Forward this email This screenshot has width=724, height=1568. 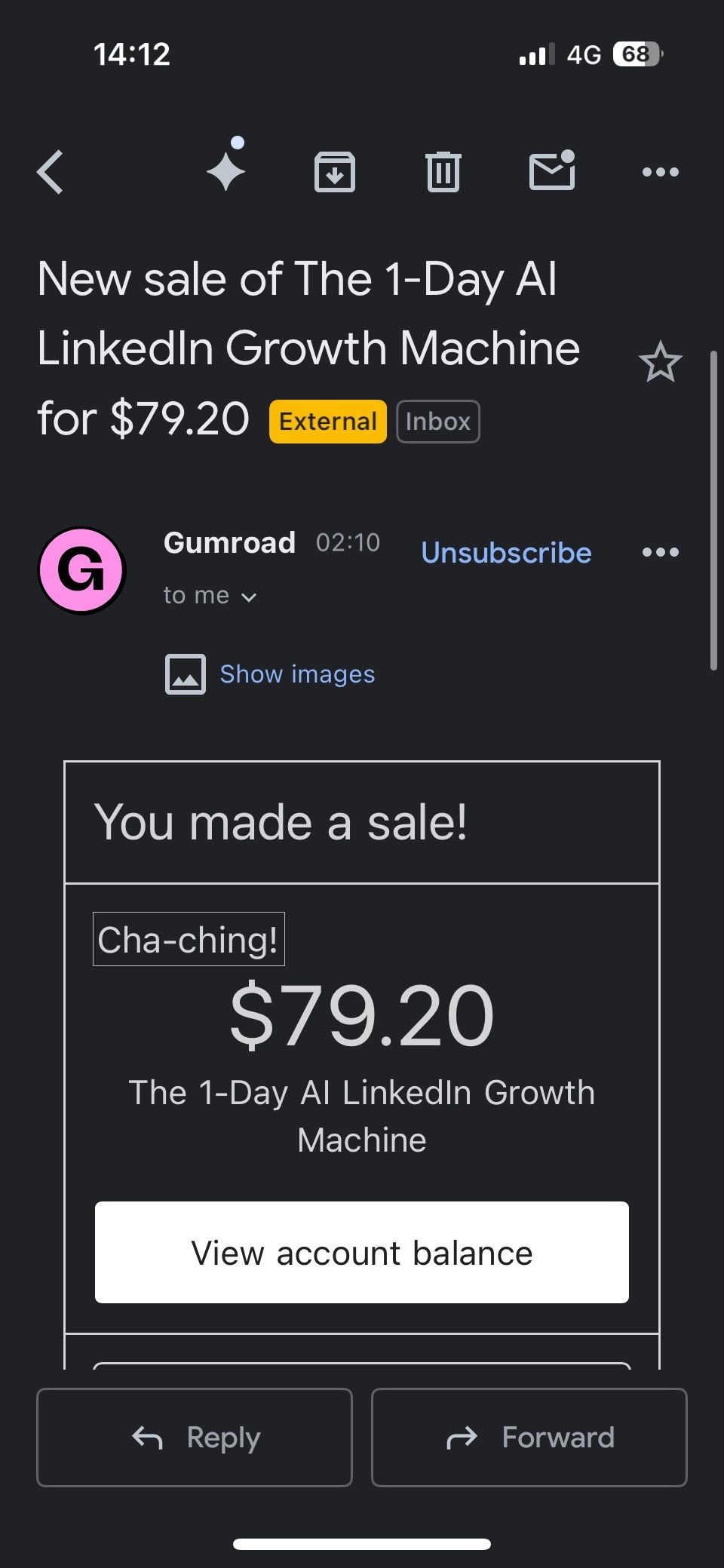click(x=529, y=1438)
